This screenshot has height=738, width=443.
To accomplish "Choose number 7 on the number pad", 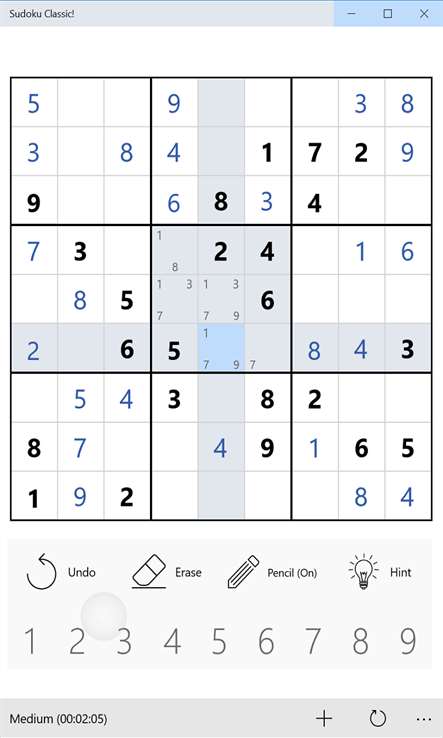I will (313, 641).
